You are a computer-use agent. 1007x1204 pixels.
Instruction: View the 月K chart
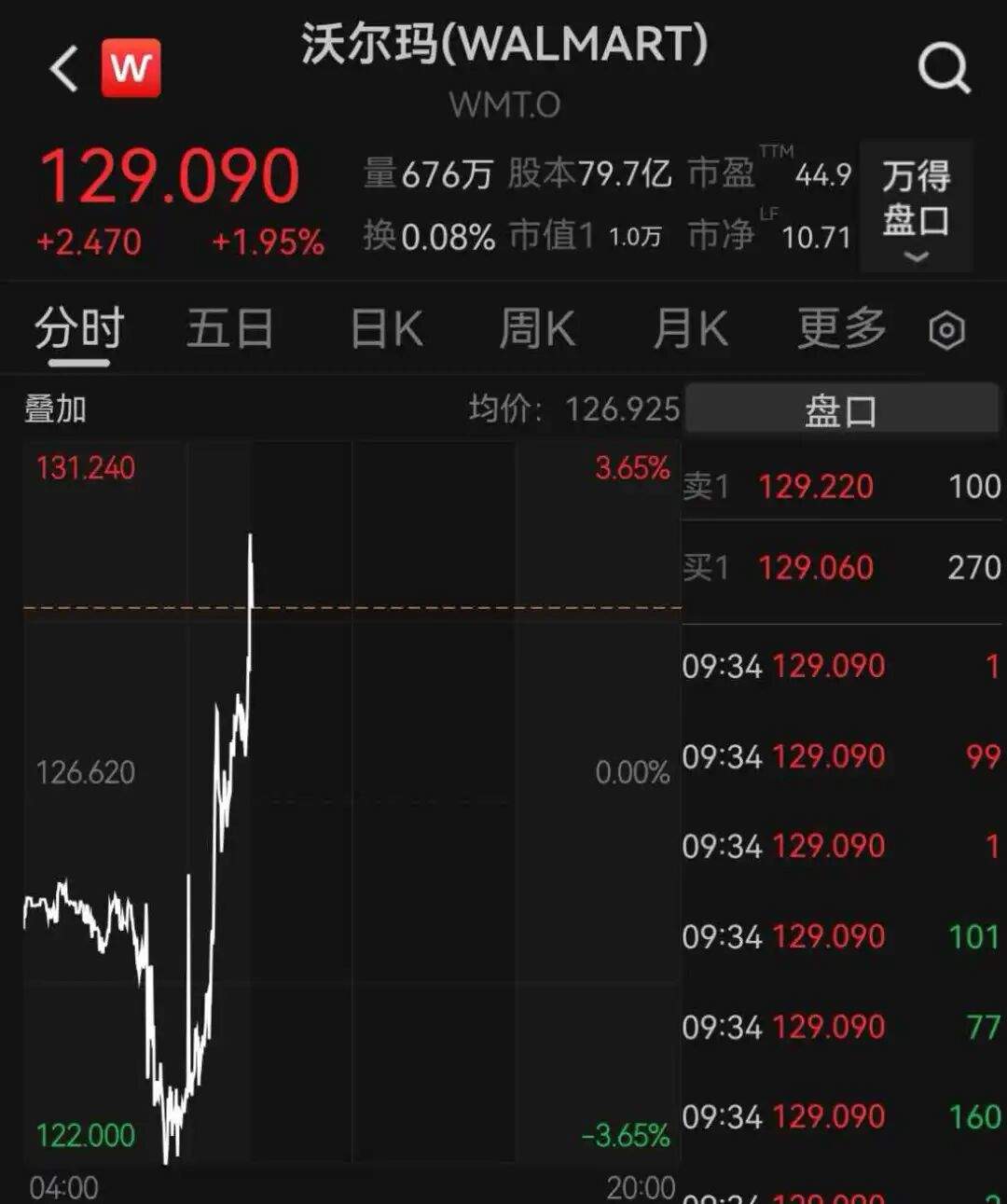[690, 329]
